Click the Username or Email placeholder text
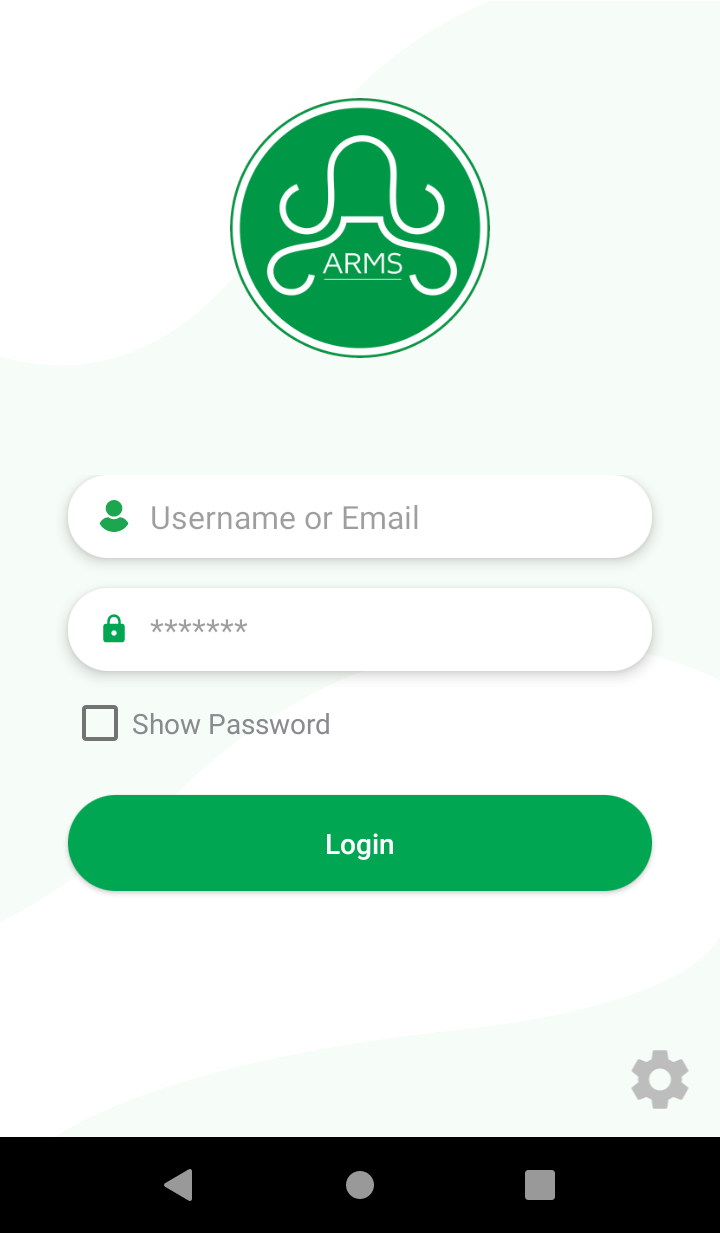720x1233 pixels. point(285,517)
